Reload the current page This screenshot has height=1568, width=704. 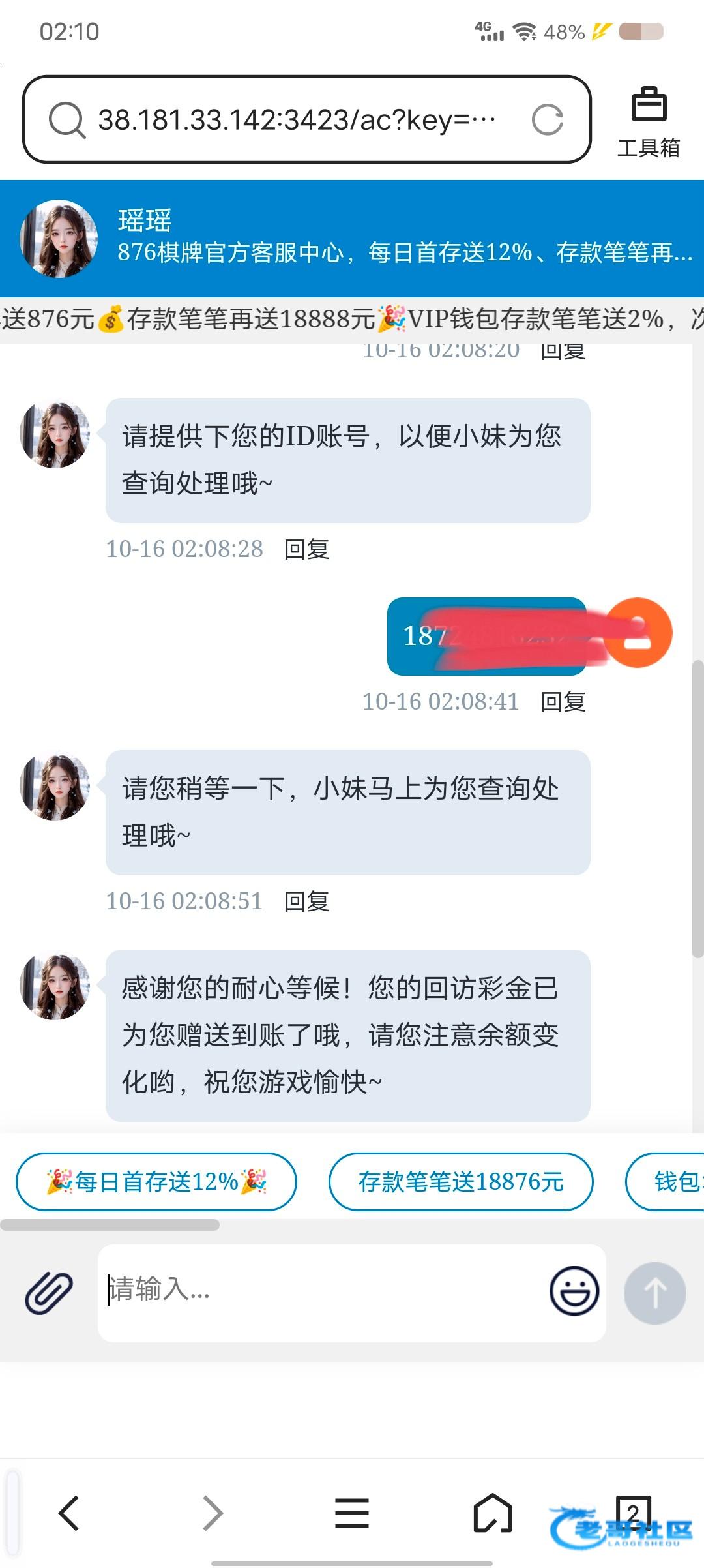point(547,120)
